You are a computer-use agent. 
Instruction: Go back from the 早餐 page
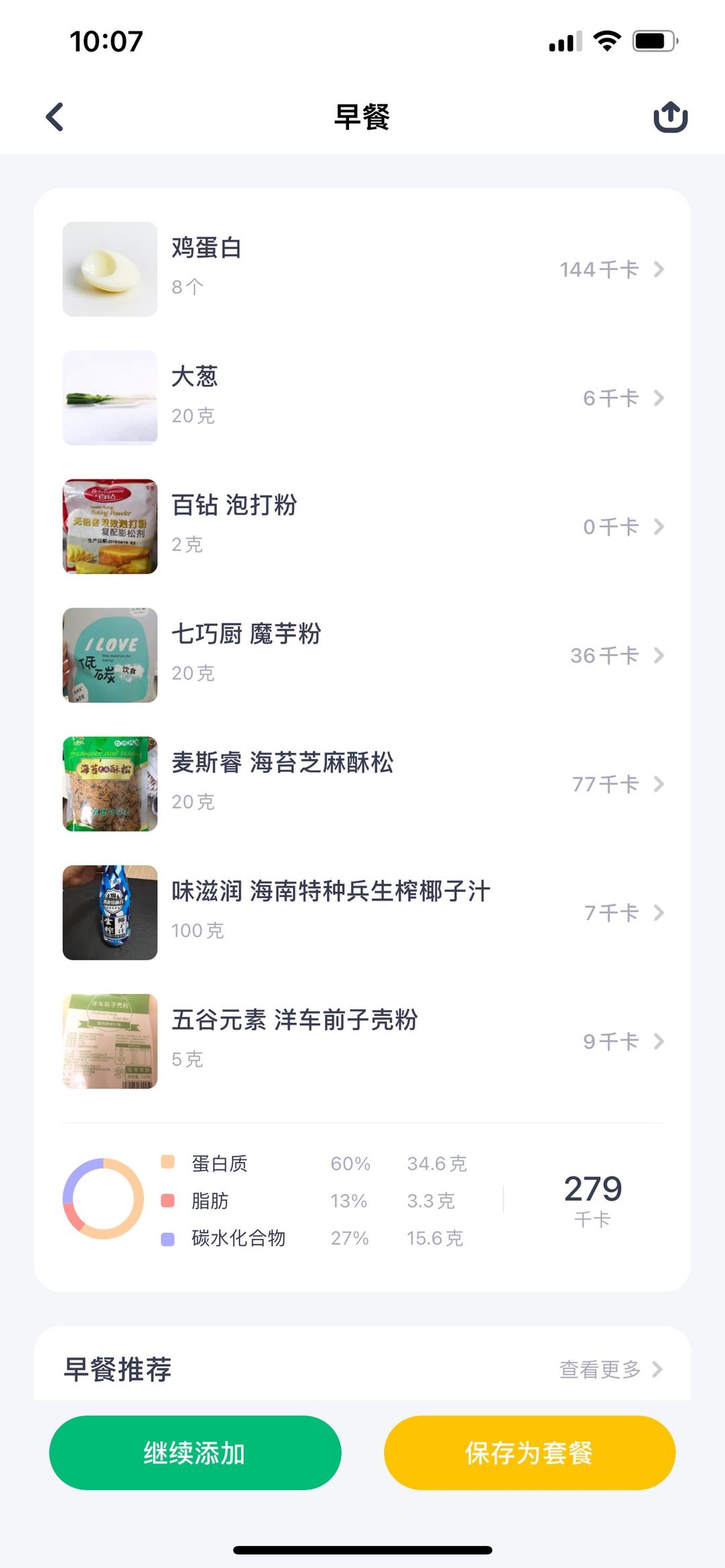55,117
